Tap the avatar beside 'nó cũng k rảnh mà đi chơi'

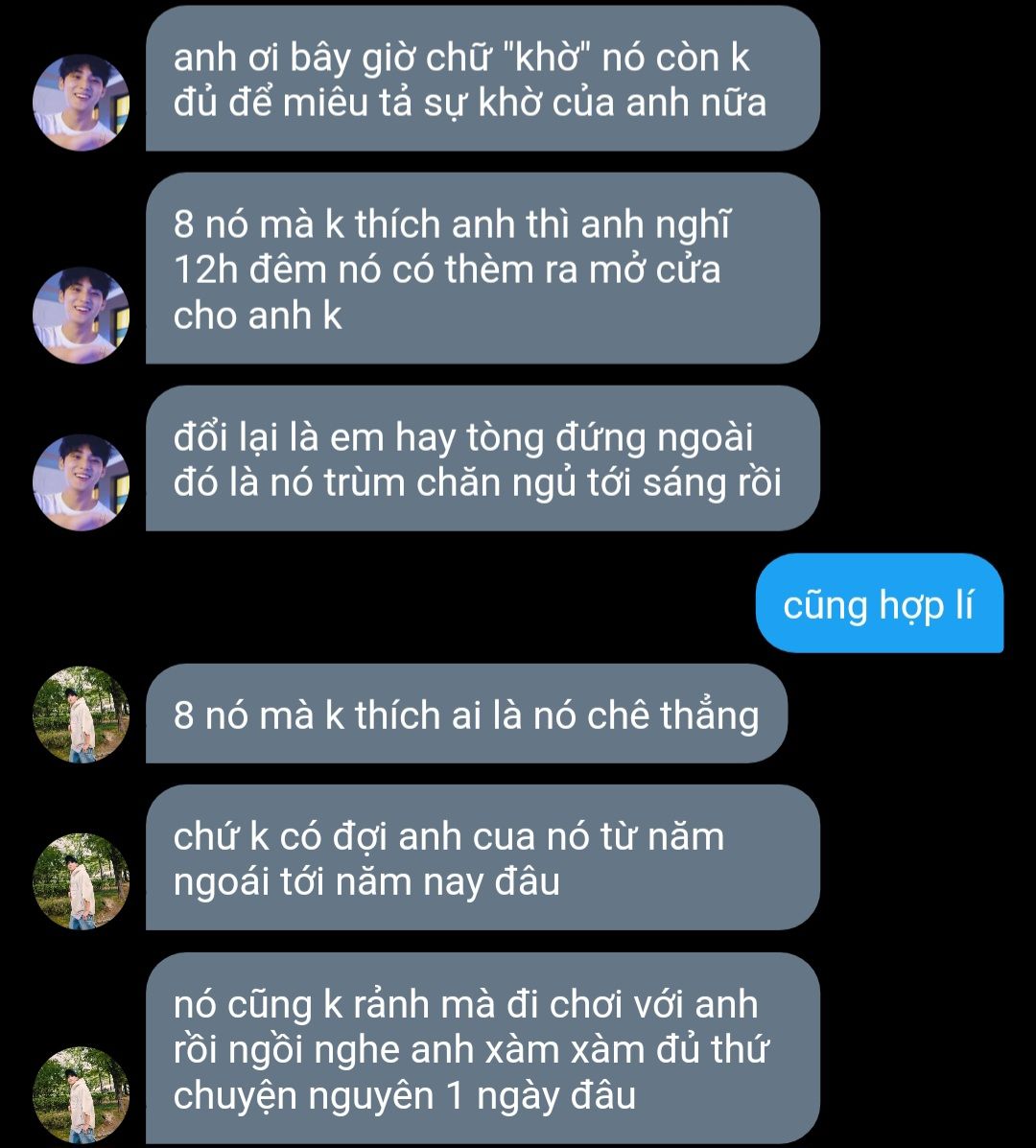(x=82, y=1094)
